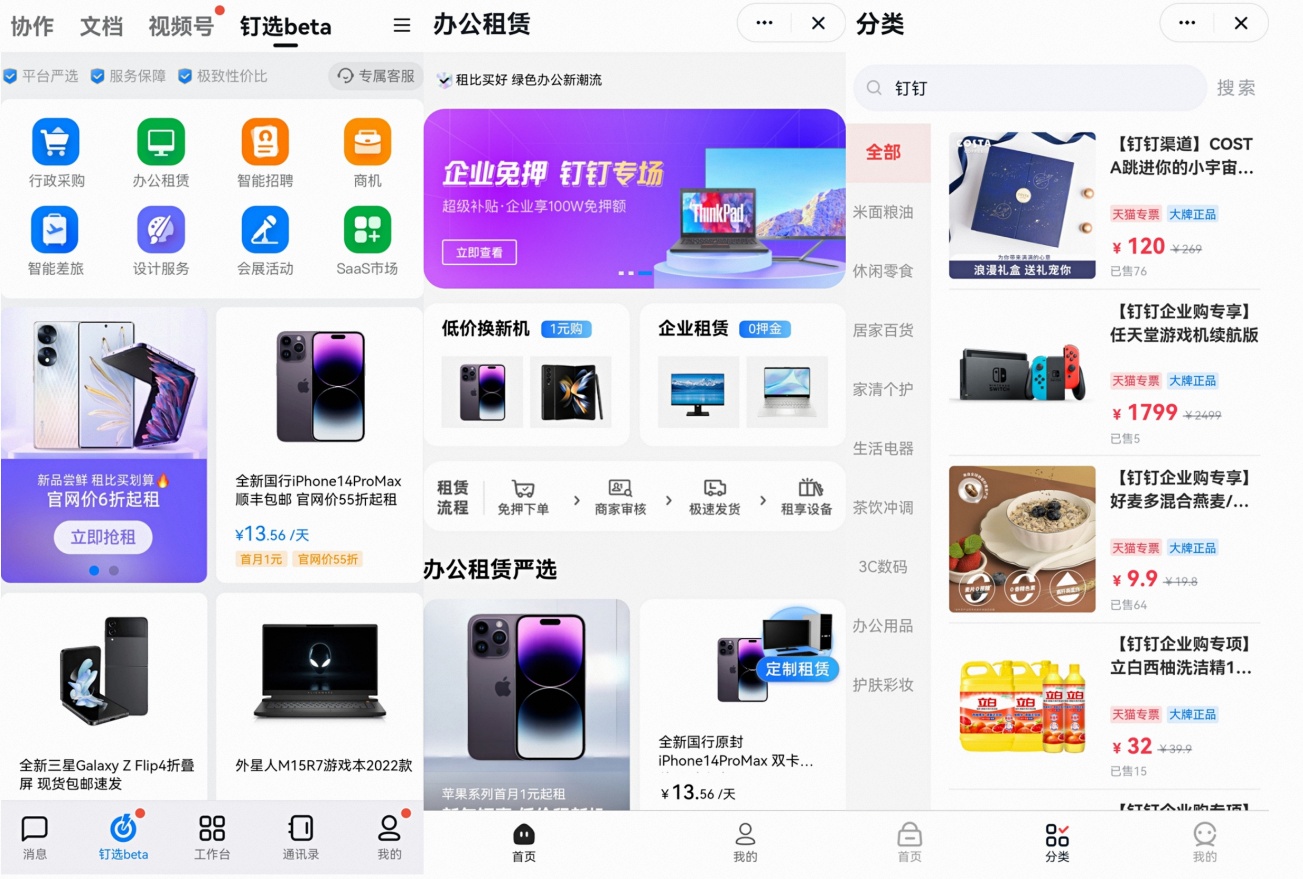Tap the 立即抢租 button

click(103, 537)
